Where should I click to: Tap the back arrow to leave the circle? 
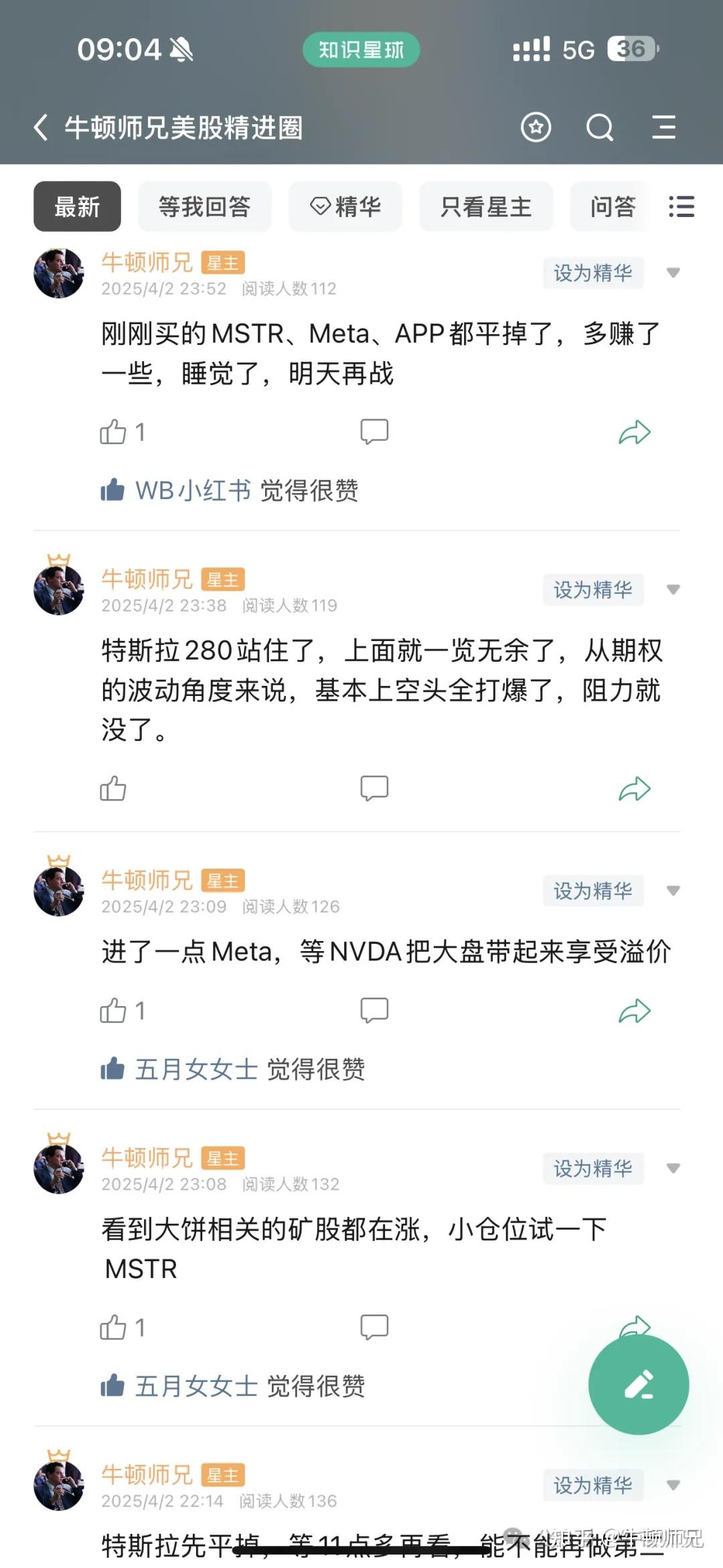point(40,128)
